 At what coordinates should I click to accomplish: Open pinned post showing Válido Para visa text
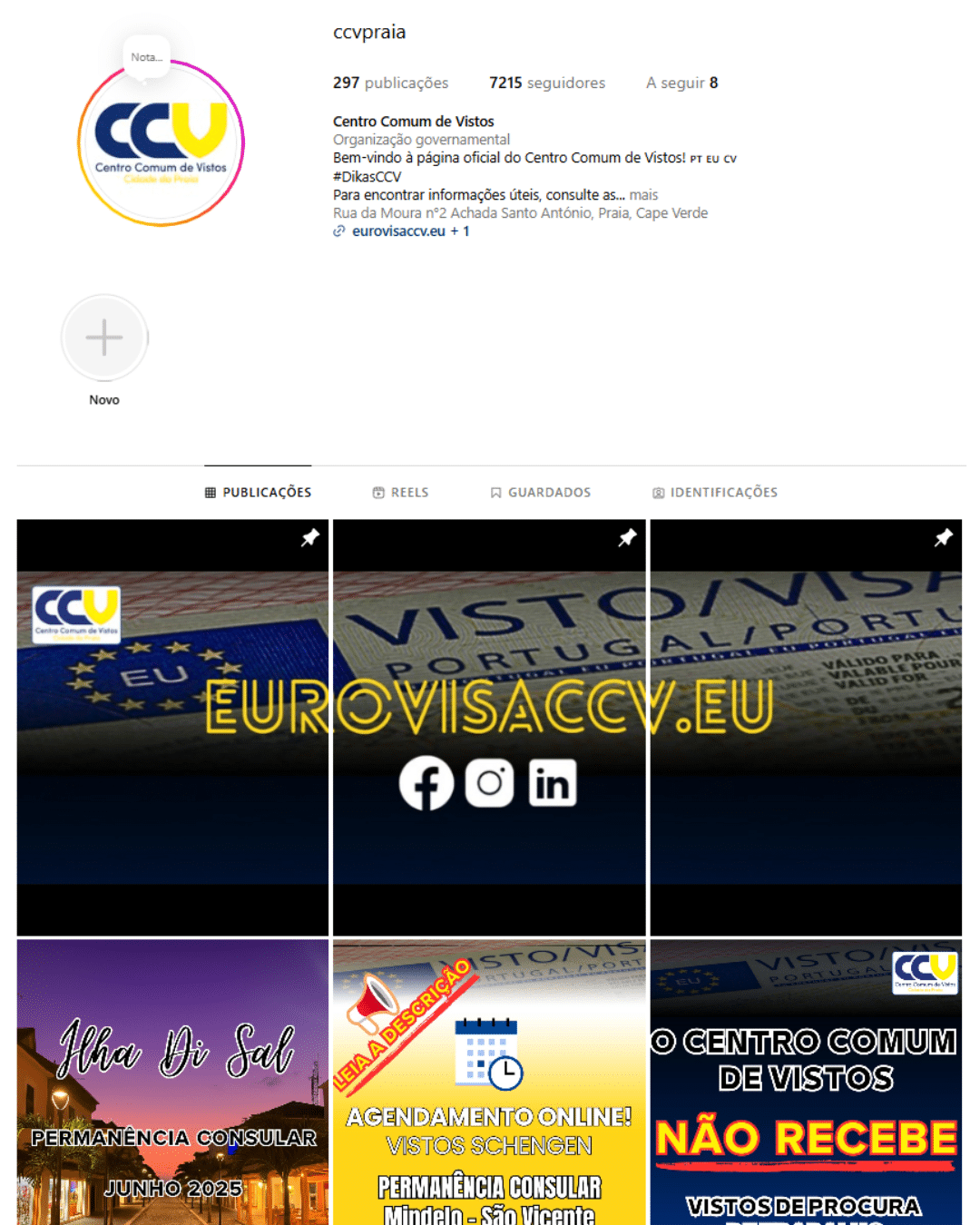click(806, 726)
